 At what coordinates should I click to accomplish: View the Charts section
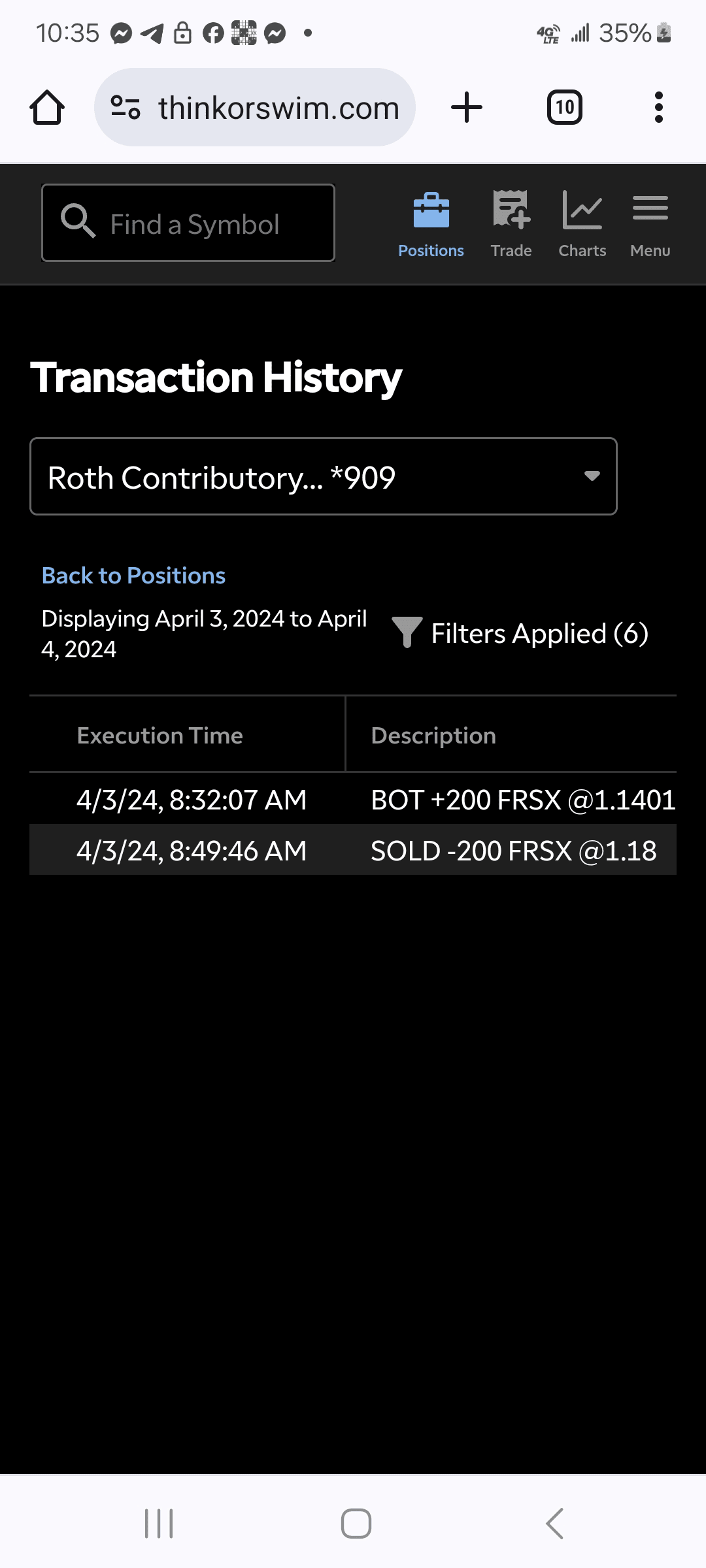click(x=582, y=225)
